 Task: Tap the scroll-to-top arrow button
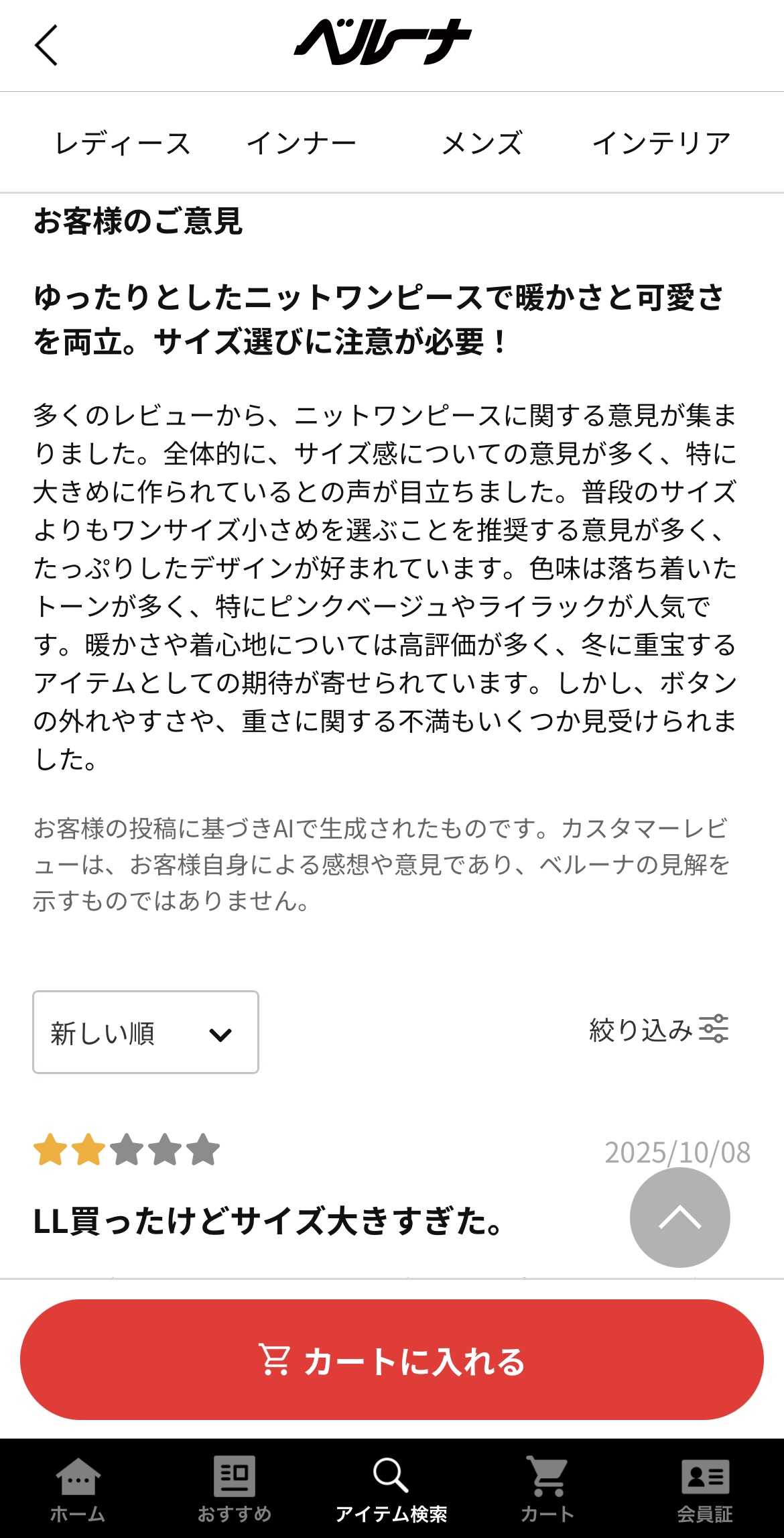click(x=679, y=1218)
